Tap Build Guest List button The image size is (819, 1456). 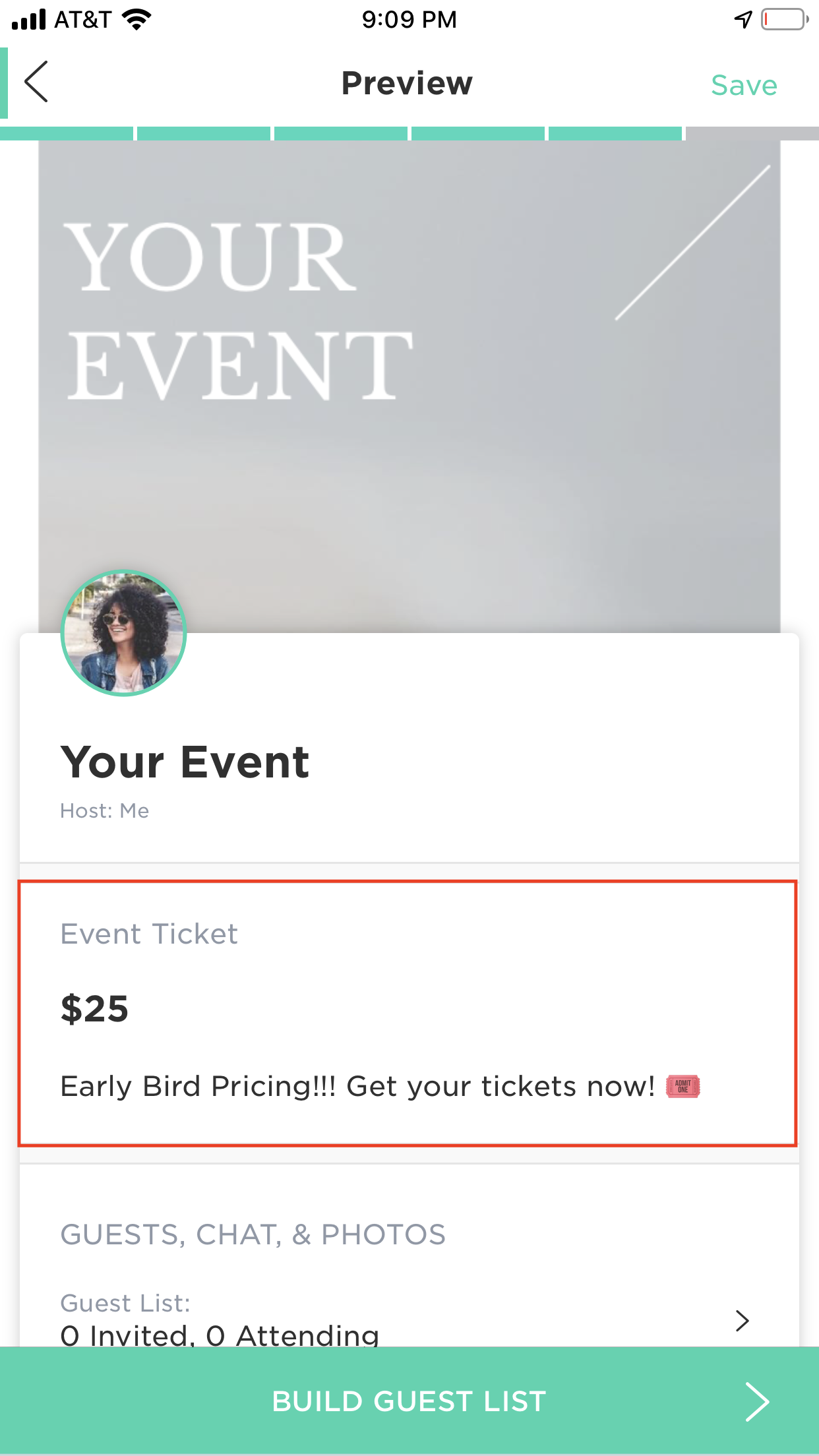(409, 1401)
